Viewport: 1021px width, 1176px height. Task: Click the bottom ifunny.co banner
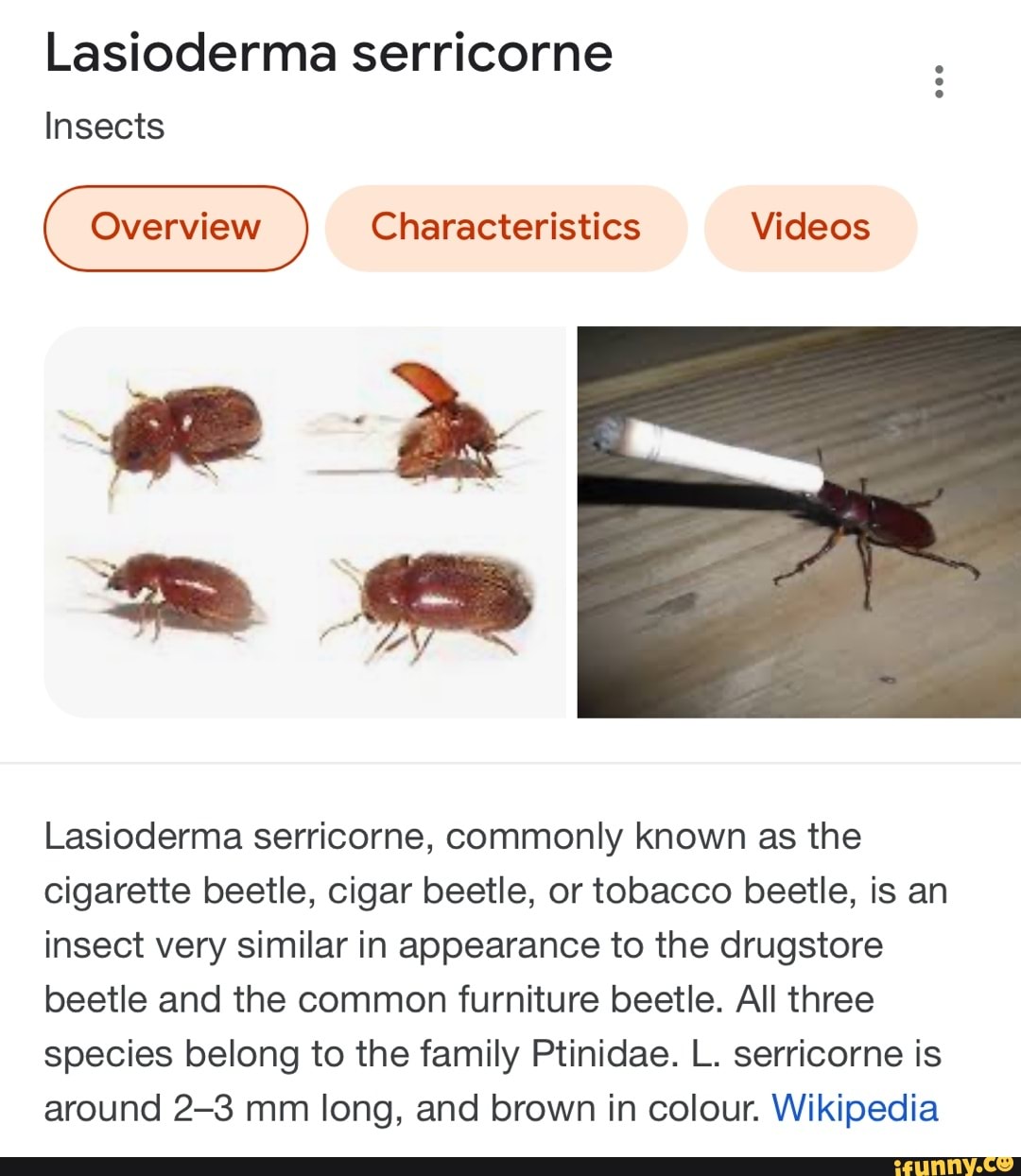[x=510, y=1165]
